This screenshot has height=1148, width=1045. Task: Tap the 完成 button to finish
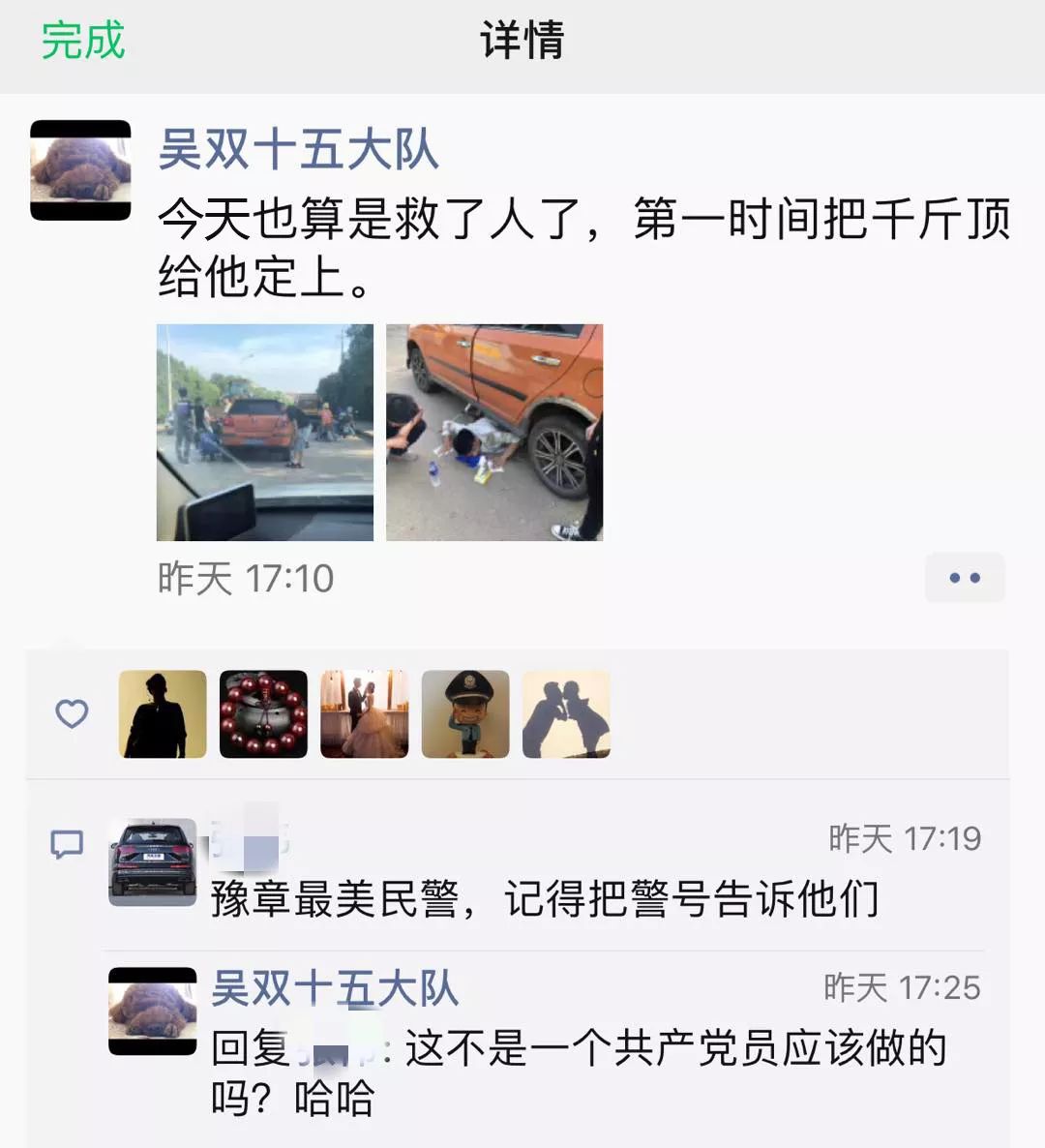tap(82, 40)
